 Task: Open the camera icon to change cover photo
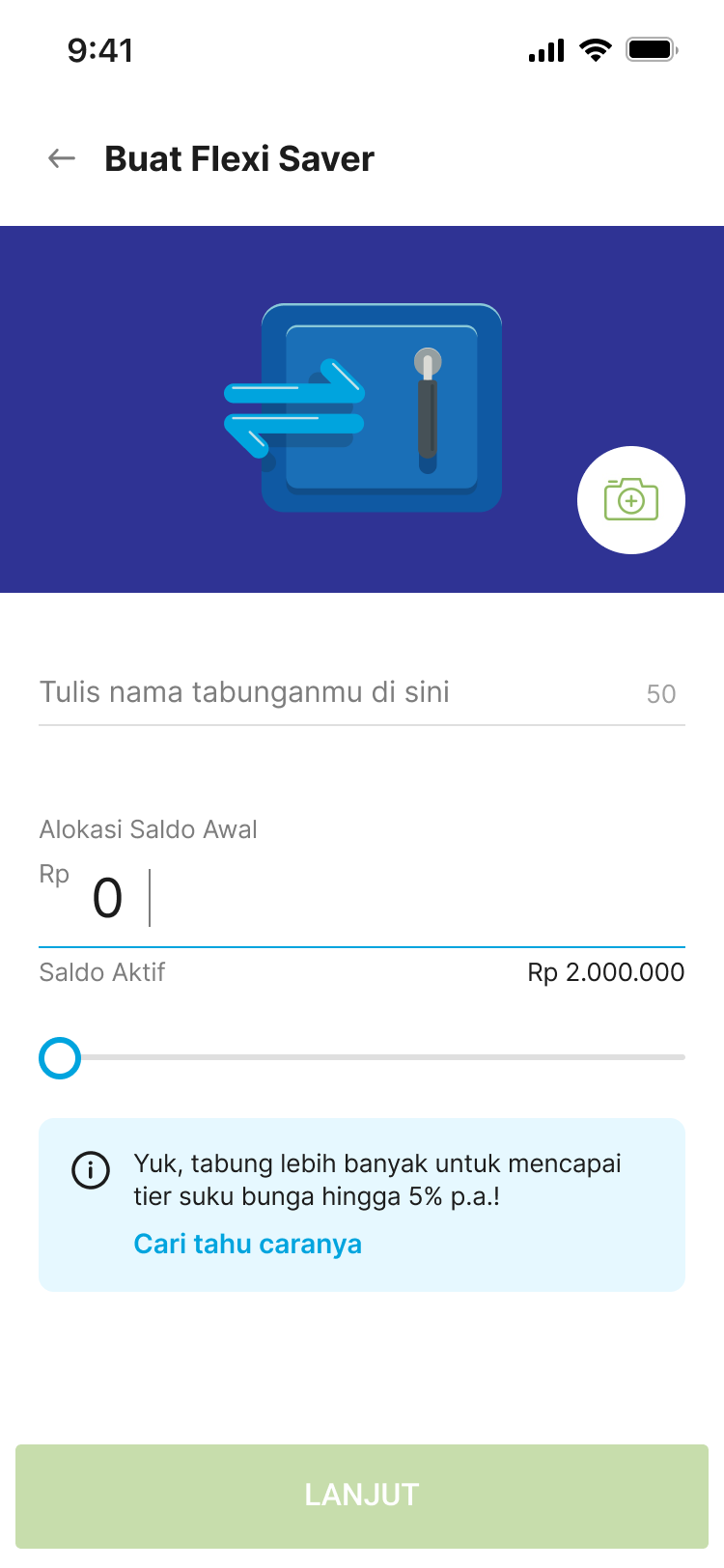click(630, 500)
